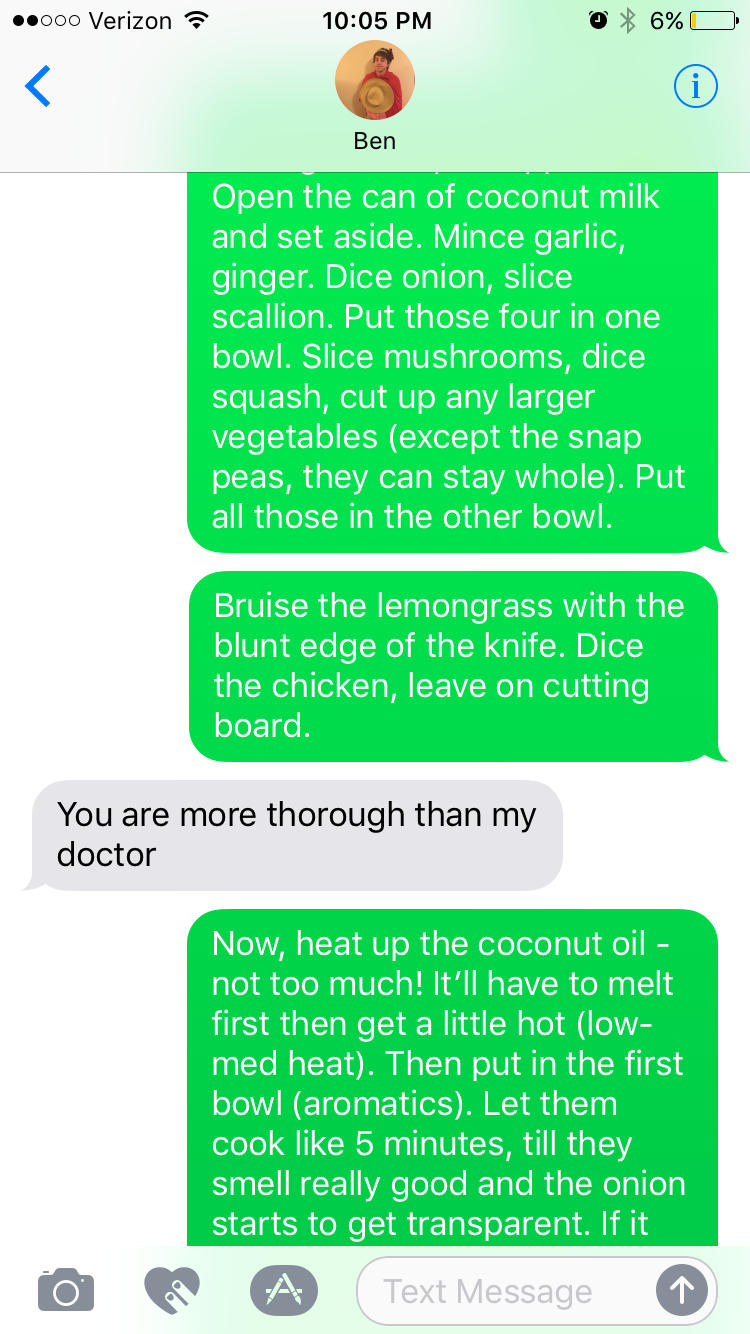Open conversation details info icon
This screenshot has width=750, height=1334.
tap(696, 88)
